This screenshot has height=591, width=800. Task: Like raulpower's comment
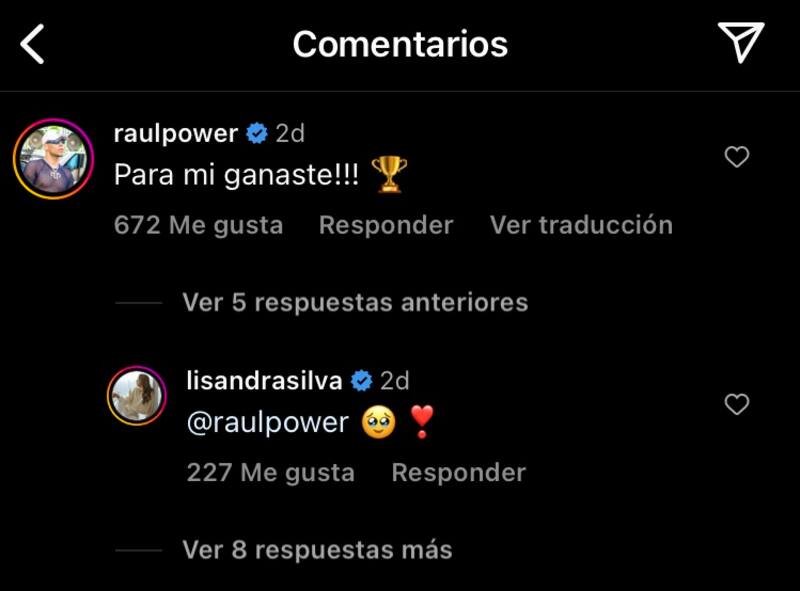(737, 157)
